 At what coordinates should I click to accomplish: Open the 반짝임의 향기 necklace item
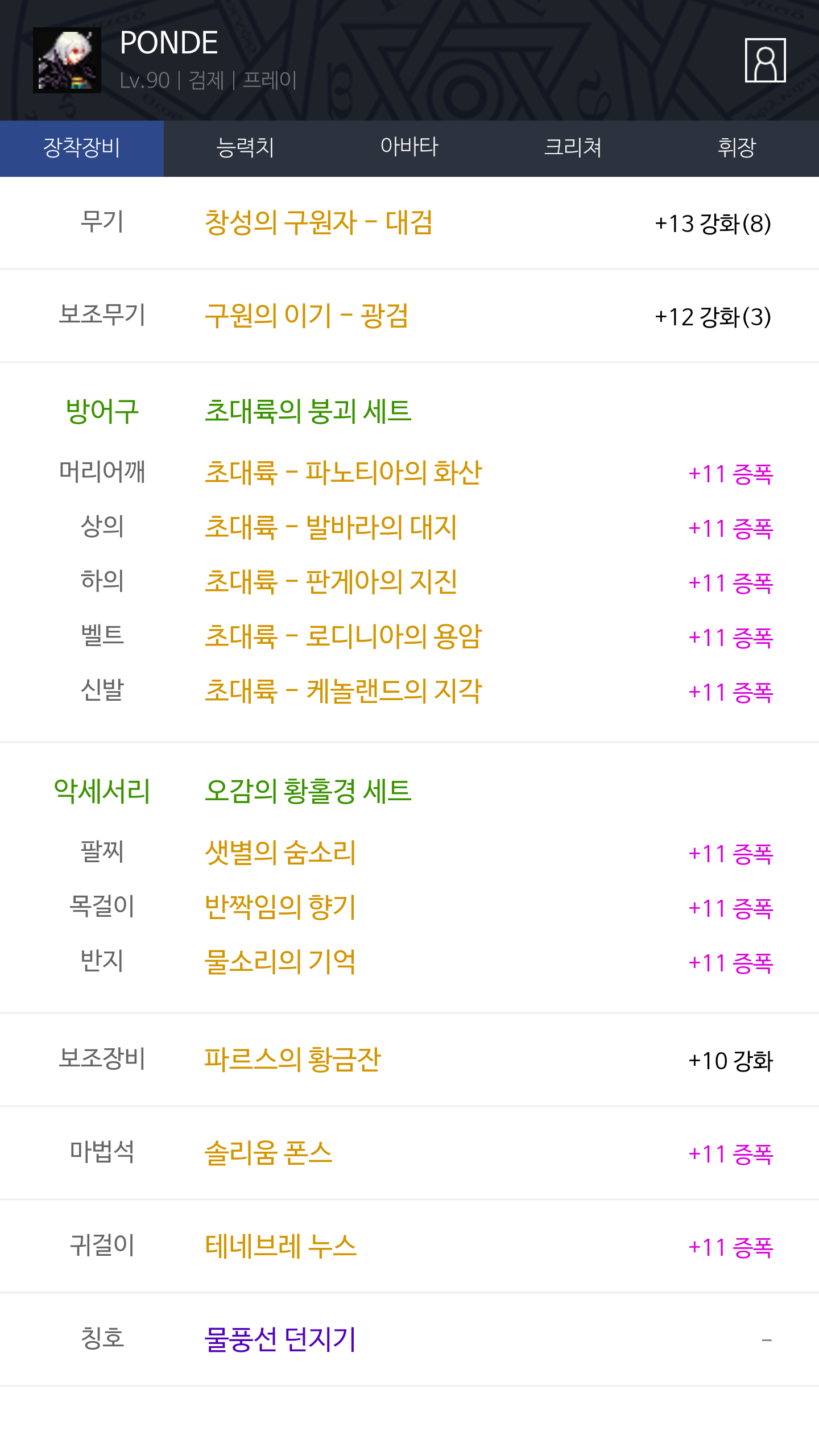tap(280, 907)
